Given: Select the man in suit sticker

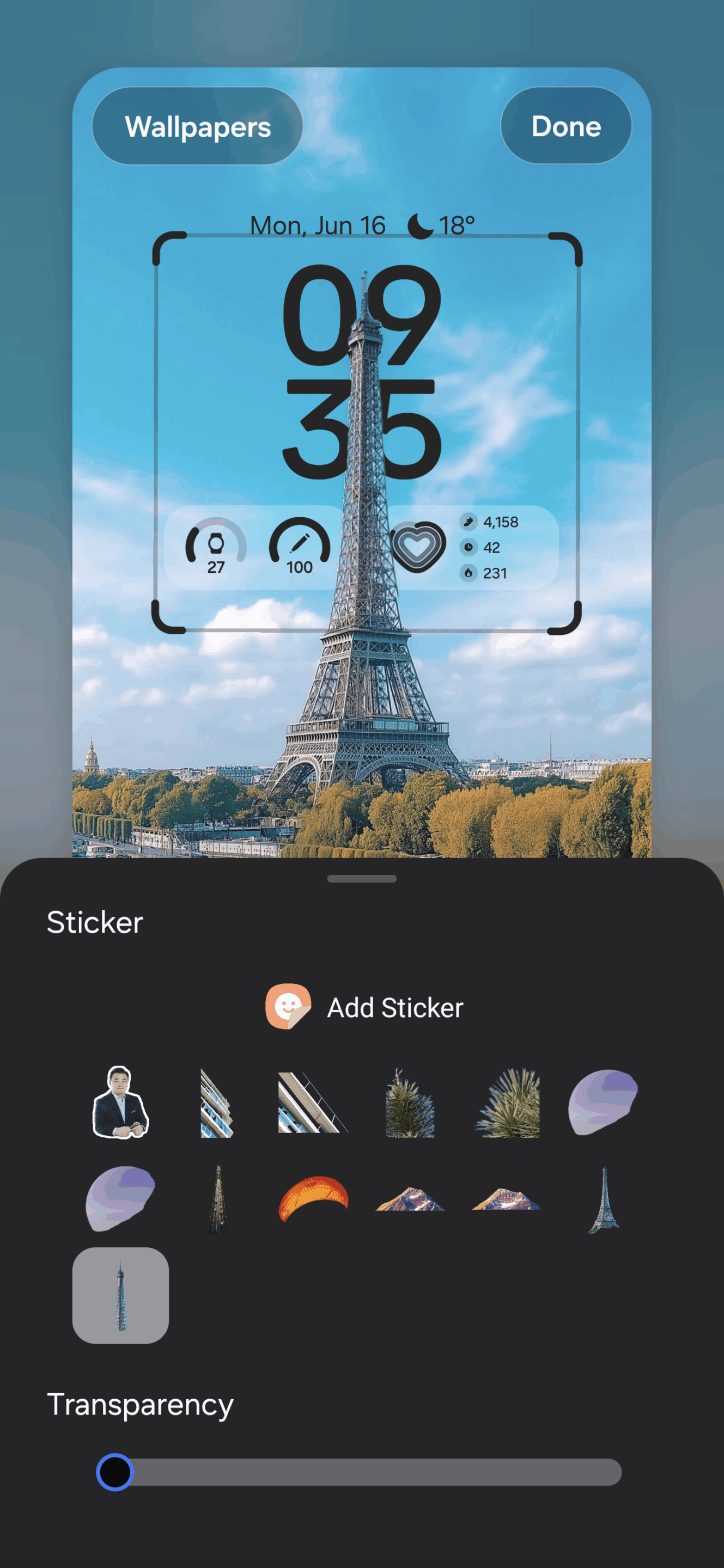Looking at the screenshot, I should click(x=120, y=1102).
